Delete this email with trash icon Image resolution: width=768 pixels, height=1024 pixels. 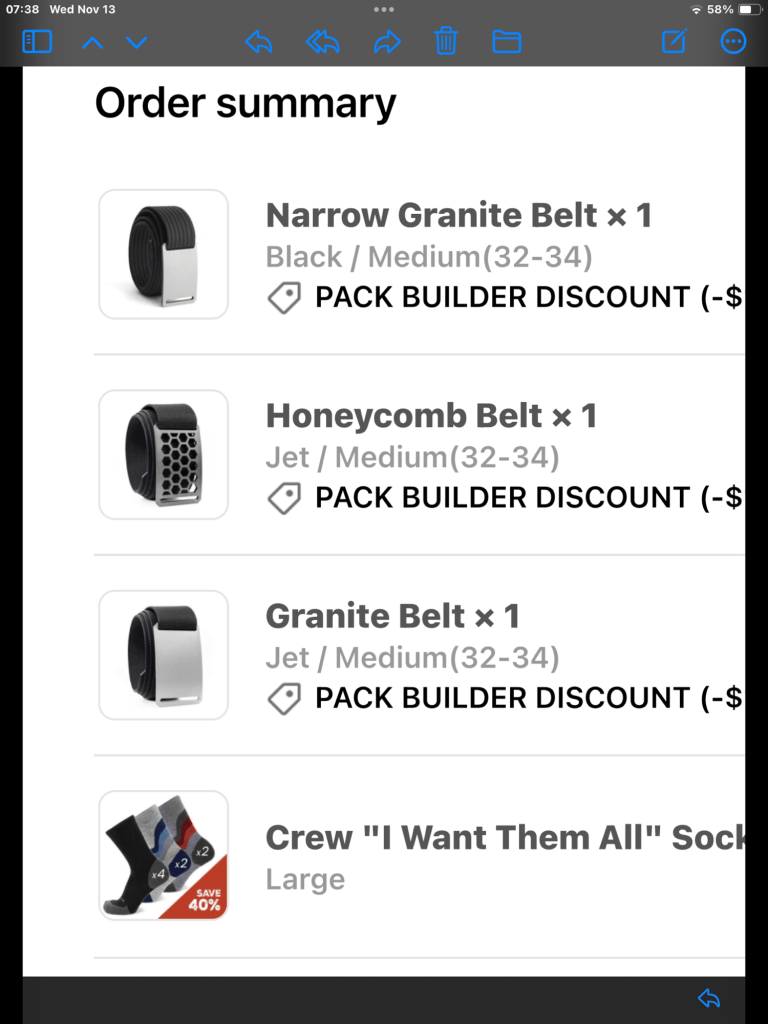[x=446, y=42]
